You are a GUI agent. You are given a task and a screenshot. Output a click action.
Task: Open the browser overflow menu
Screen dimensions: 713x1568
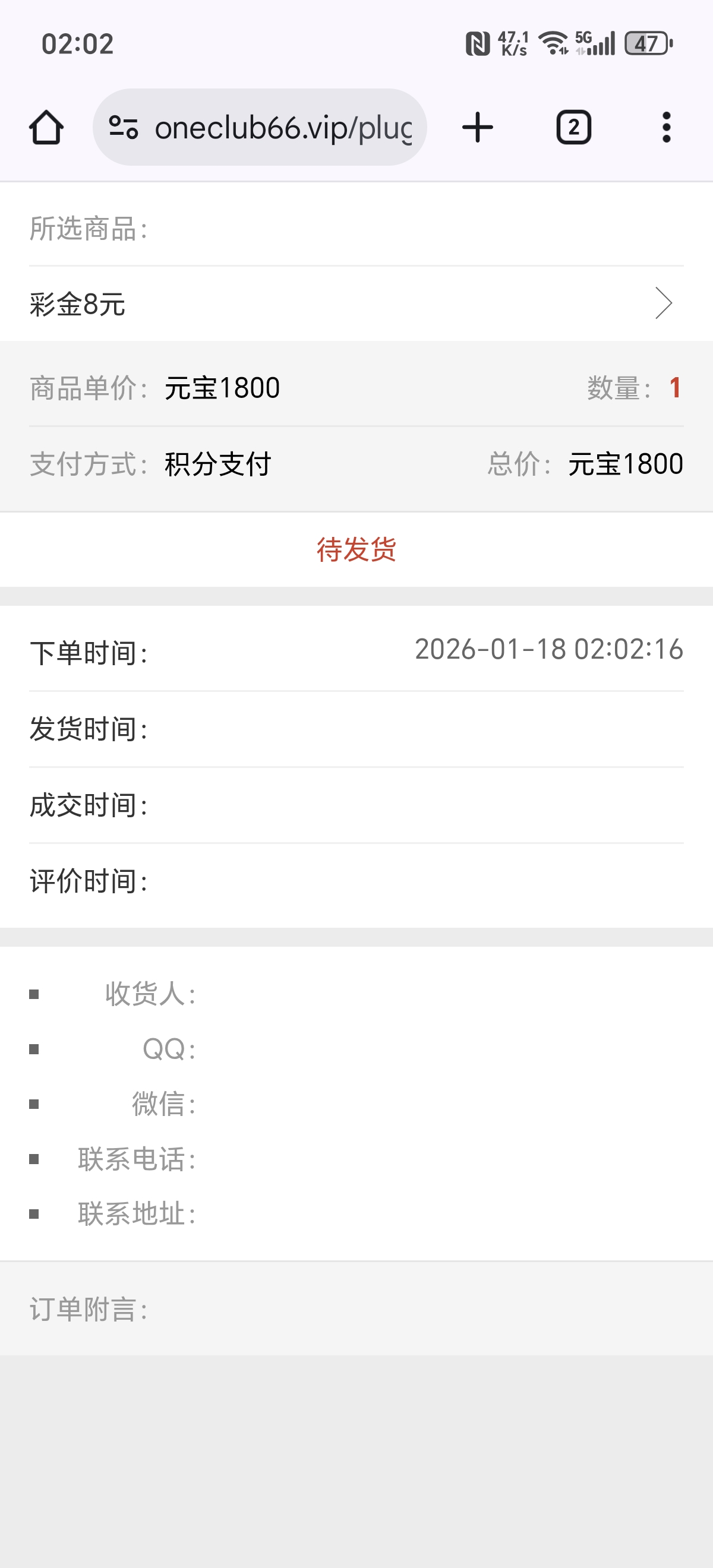coord(666,127)
